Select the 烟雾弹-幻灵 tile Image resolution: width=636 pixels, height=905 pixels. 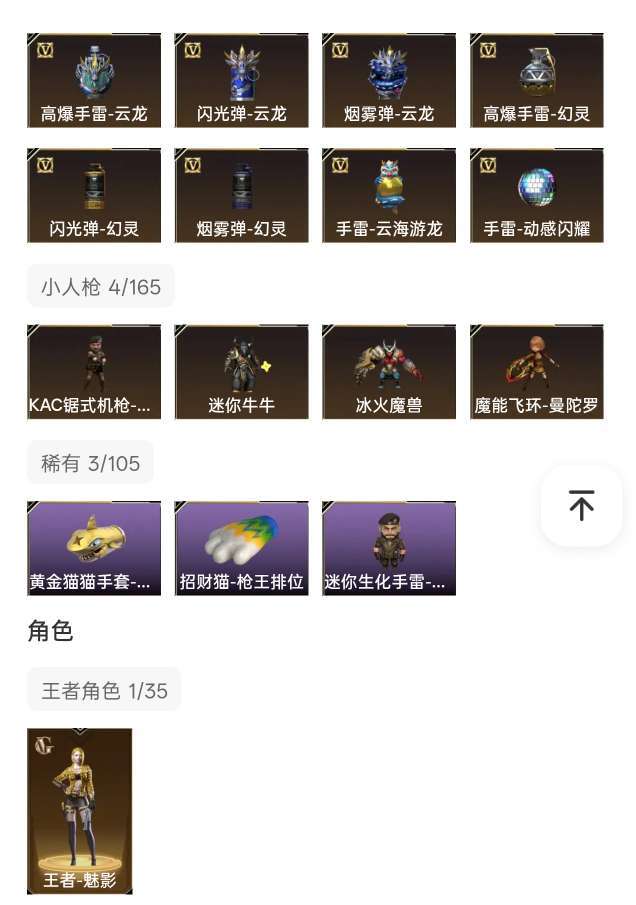point(241,196)
